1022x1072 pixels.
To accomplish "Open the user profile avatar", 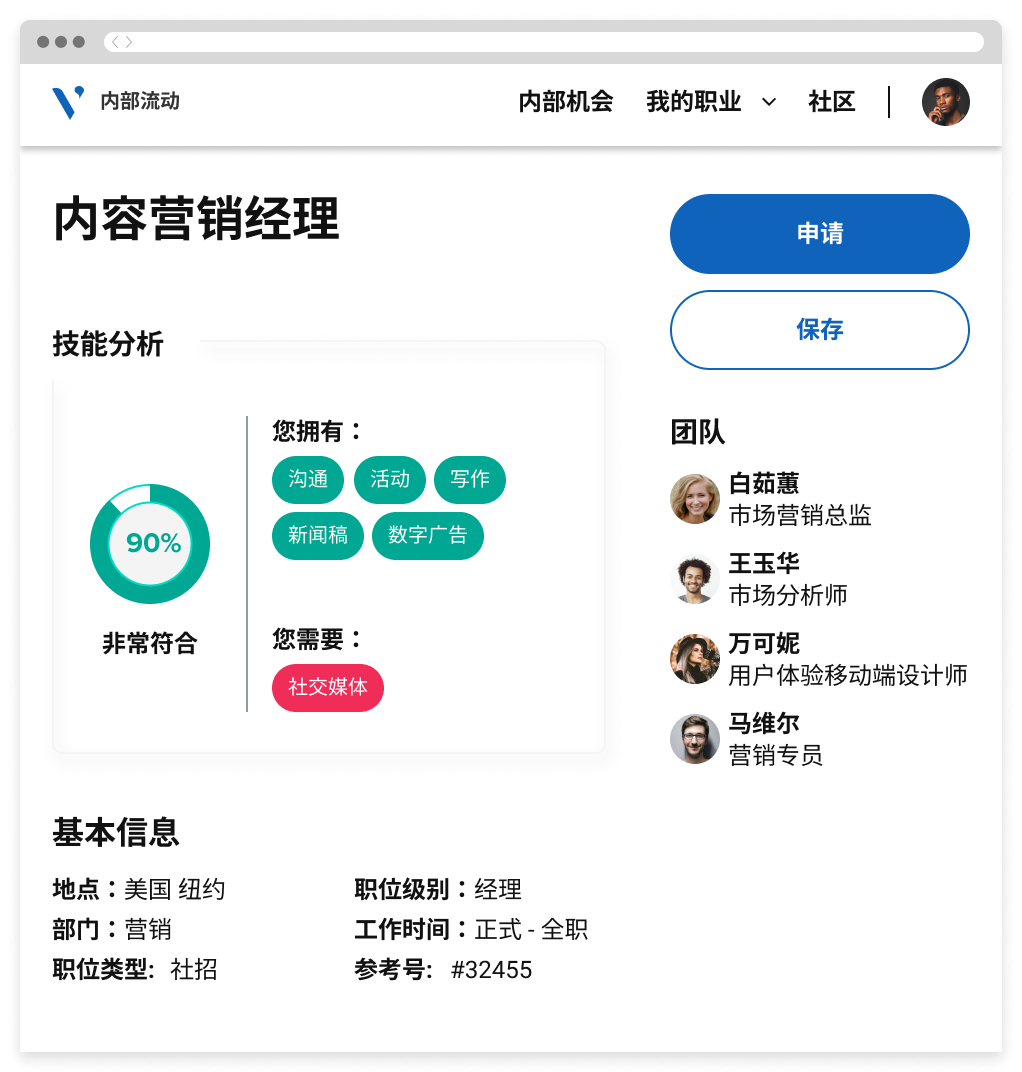I will point(945,102).
